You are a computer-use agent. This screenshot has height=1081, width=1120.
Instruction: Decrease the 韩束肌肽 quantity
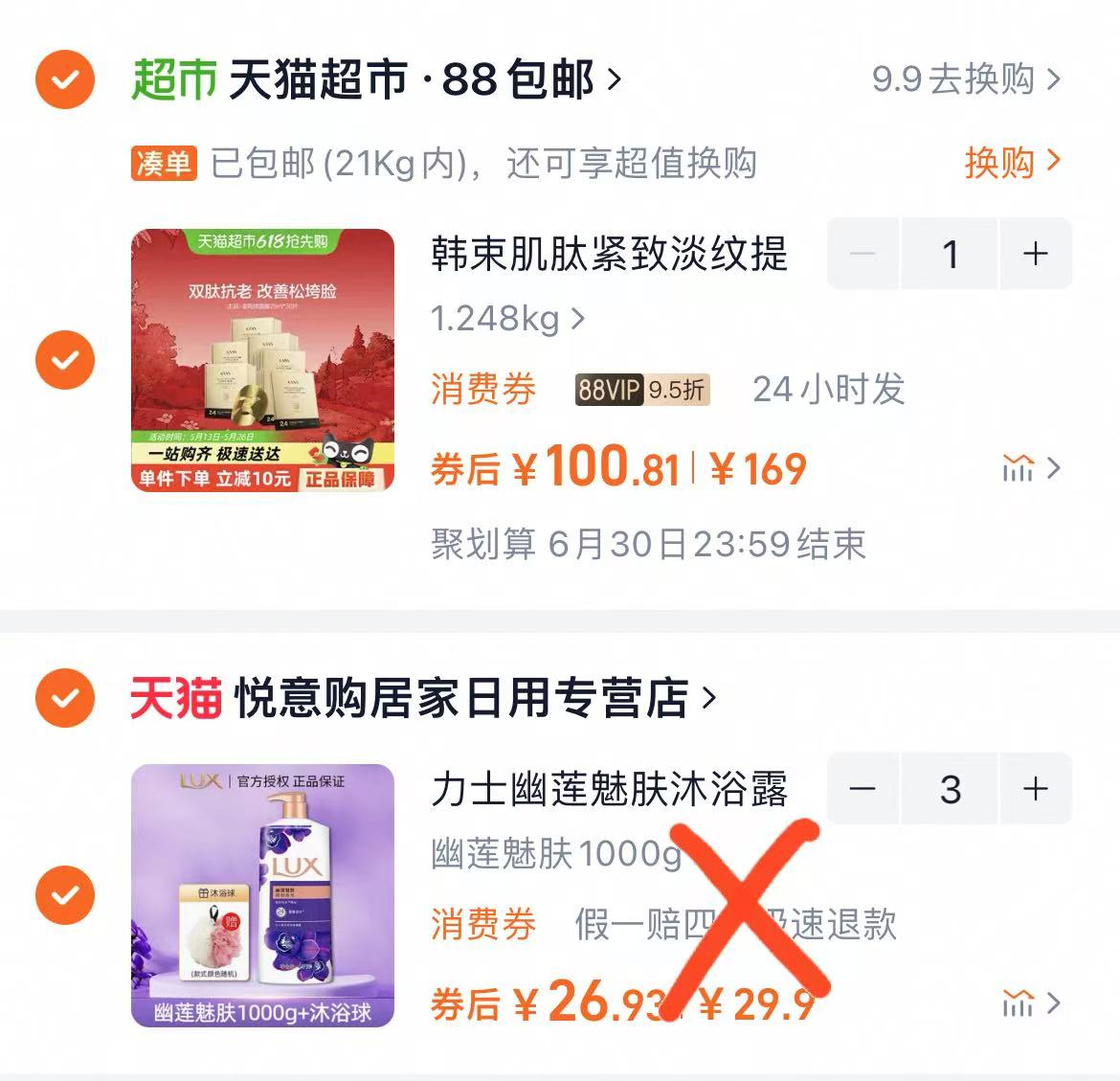tap(862, 254)
